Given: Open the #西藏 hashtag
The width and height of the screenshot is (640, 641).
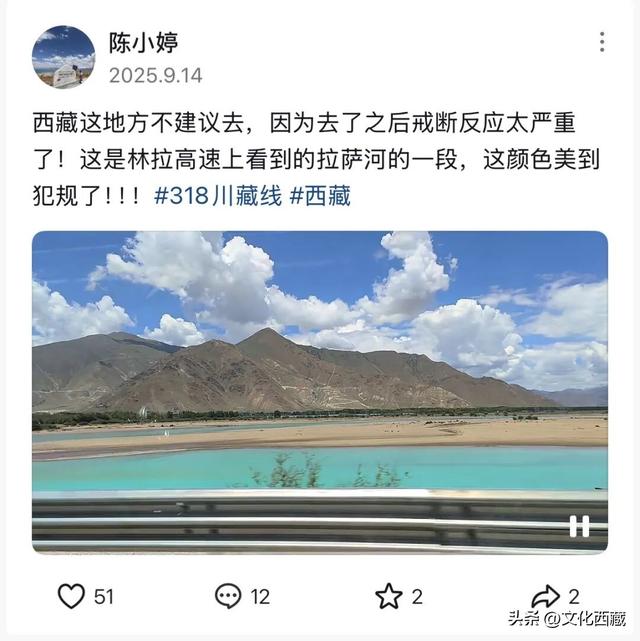Looking at the screenshot, I should 320,196.
